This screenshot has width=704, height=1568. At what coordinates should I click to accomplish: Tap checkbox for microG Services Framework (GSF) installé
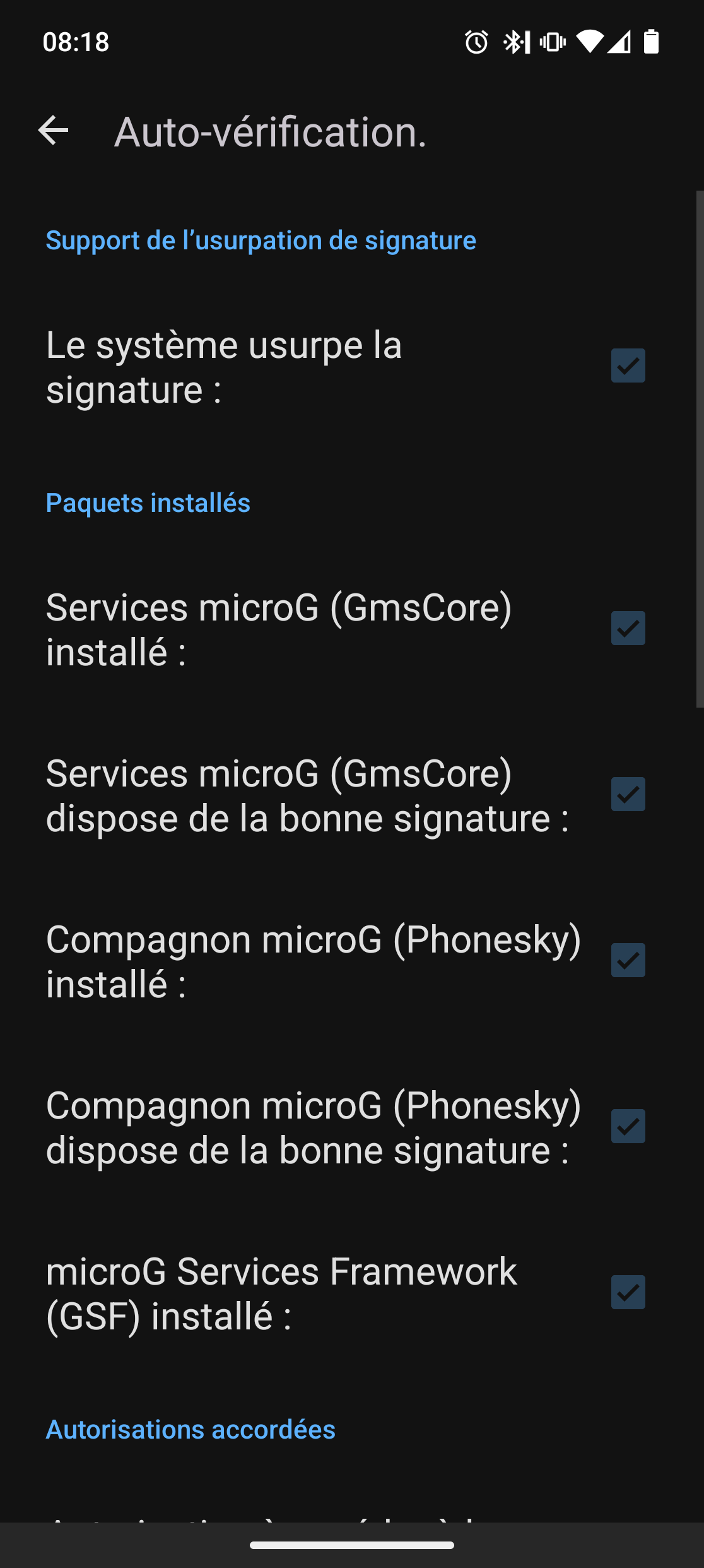point(628,1292)
